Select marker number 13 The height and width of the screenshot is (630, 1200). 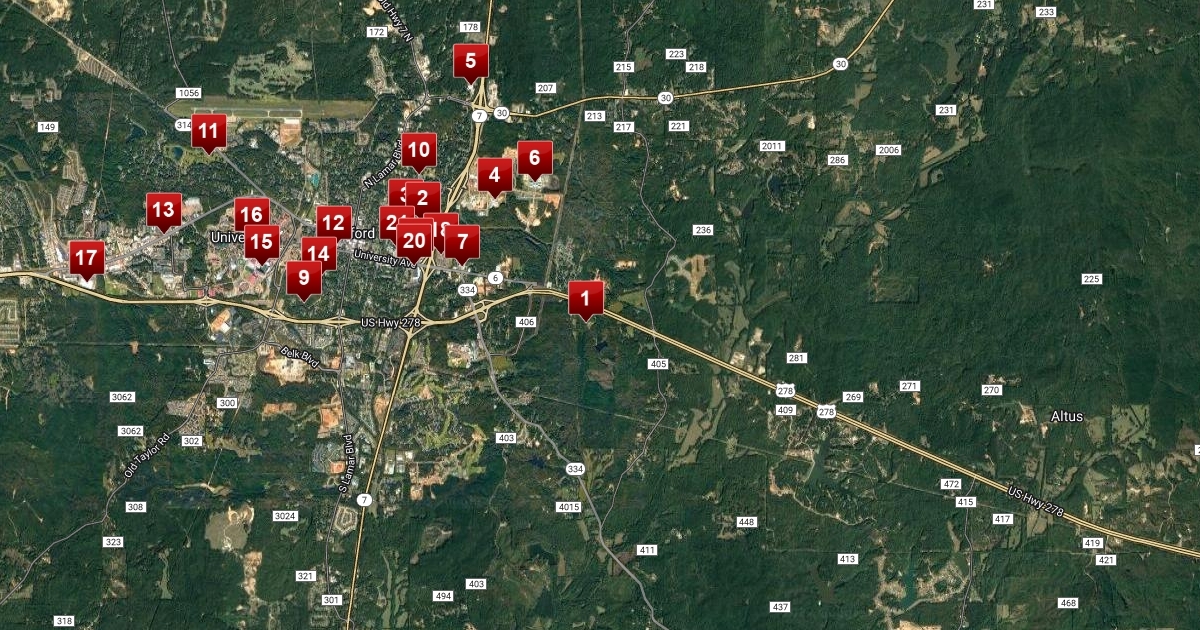pos(163,211)
